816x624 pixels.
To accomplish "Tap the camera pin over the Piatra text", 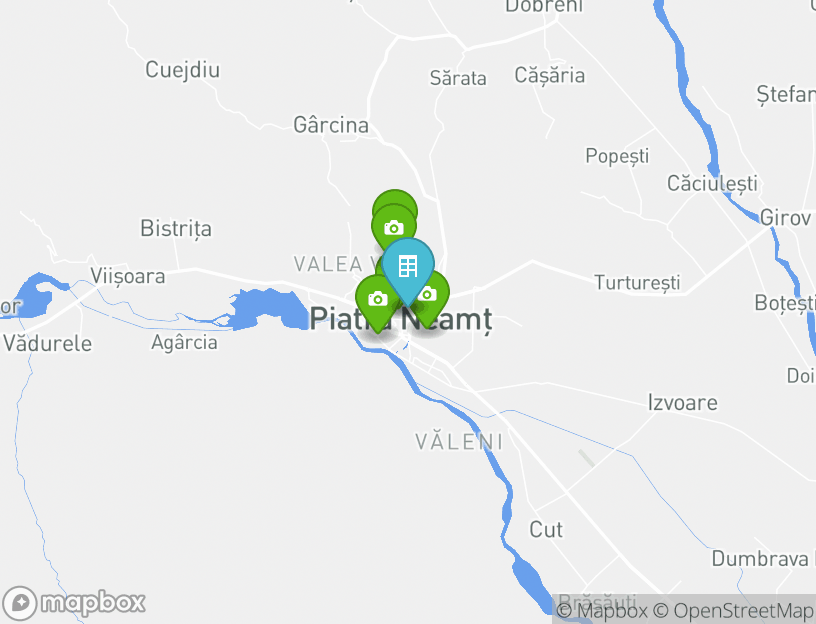I will pos(375,299).
